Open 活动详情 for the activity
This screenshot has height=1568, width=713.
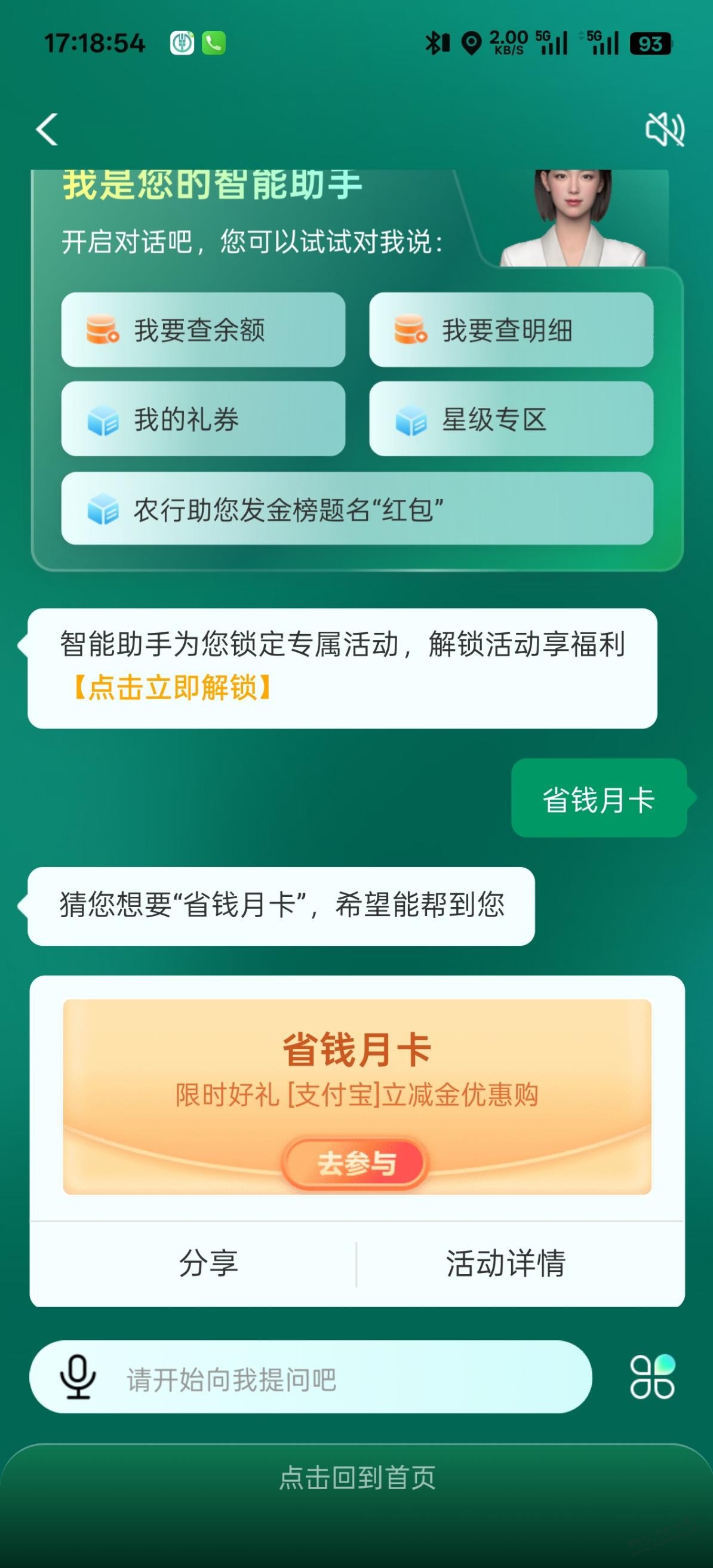[505, 1263]
